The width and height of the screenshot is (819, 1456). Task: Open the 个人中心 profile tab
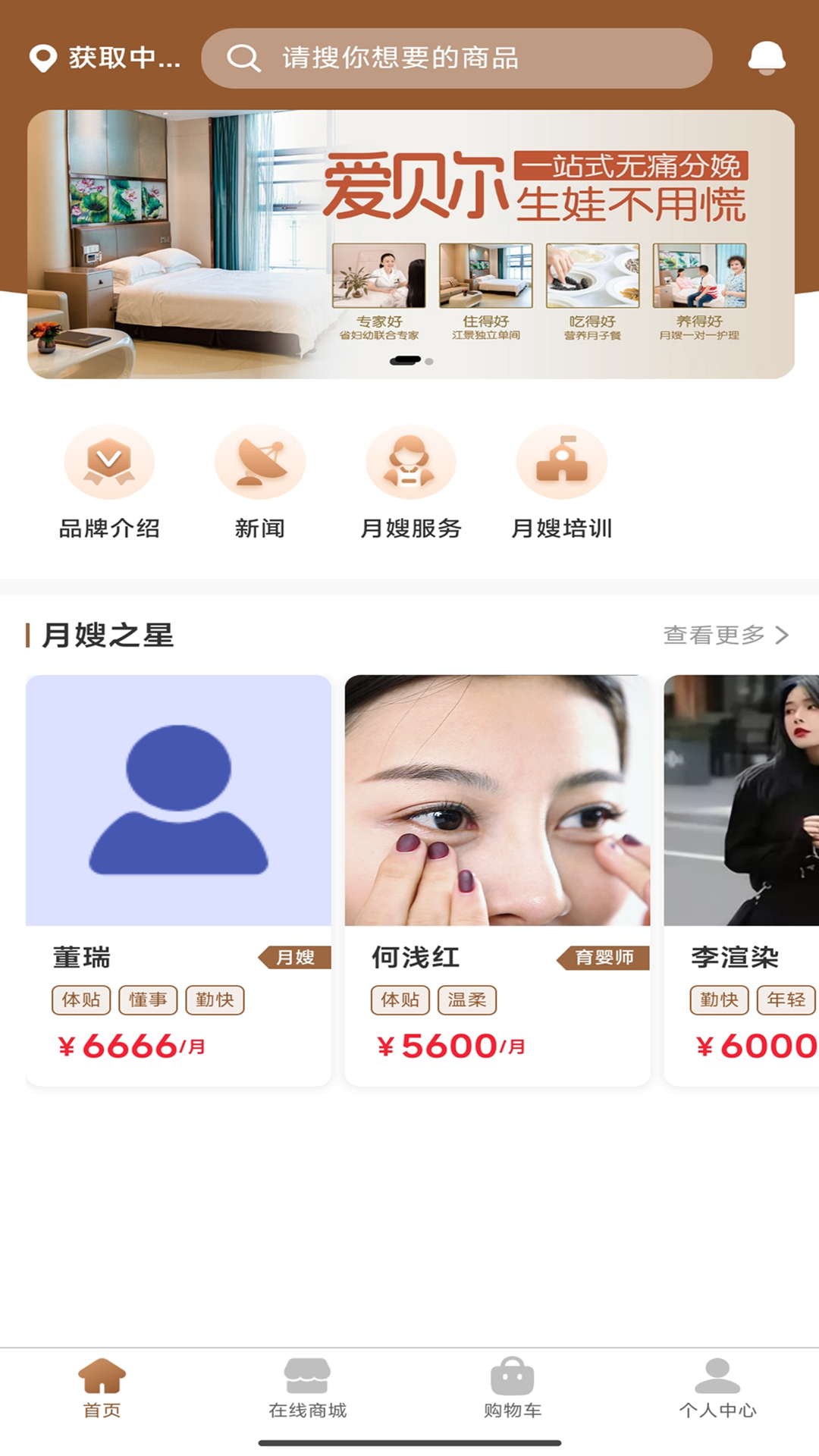pyautogui.click(x=717, y=1388)
